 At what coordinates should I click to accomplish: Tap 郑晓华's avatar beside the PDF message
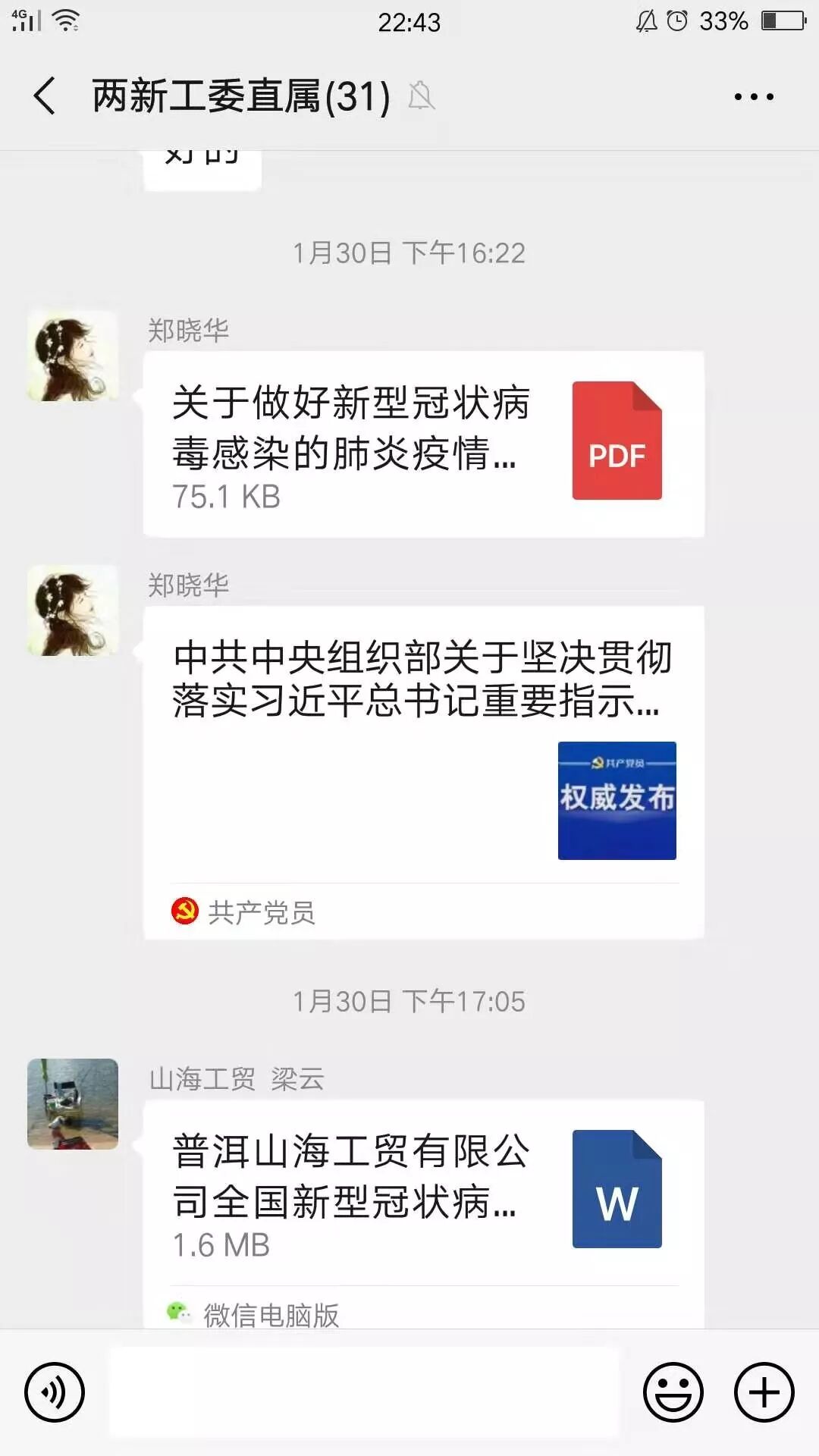[x=73, y=356]
